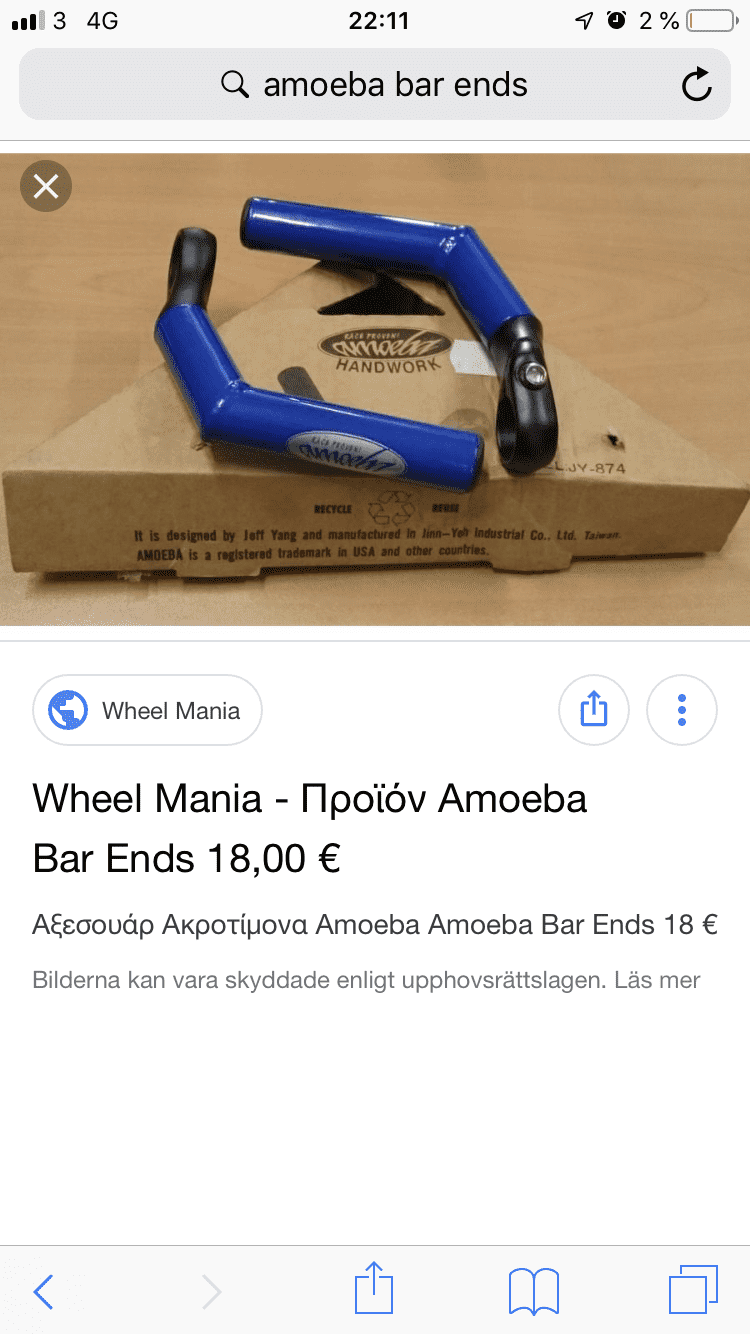Open the three-dot overflow menu

pyautogui.click(x=682, y=711)
